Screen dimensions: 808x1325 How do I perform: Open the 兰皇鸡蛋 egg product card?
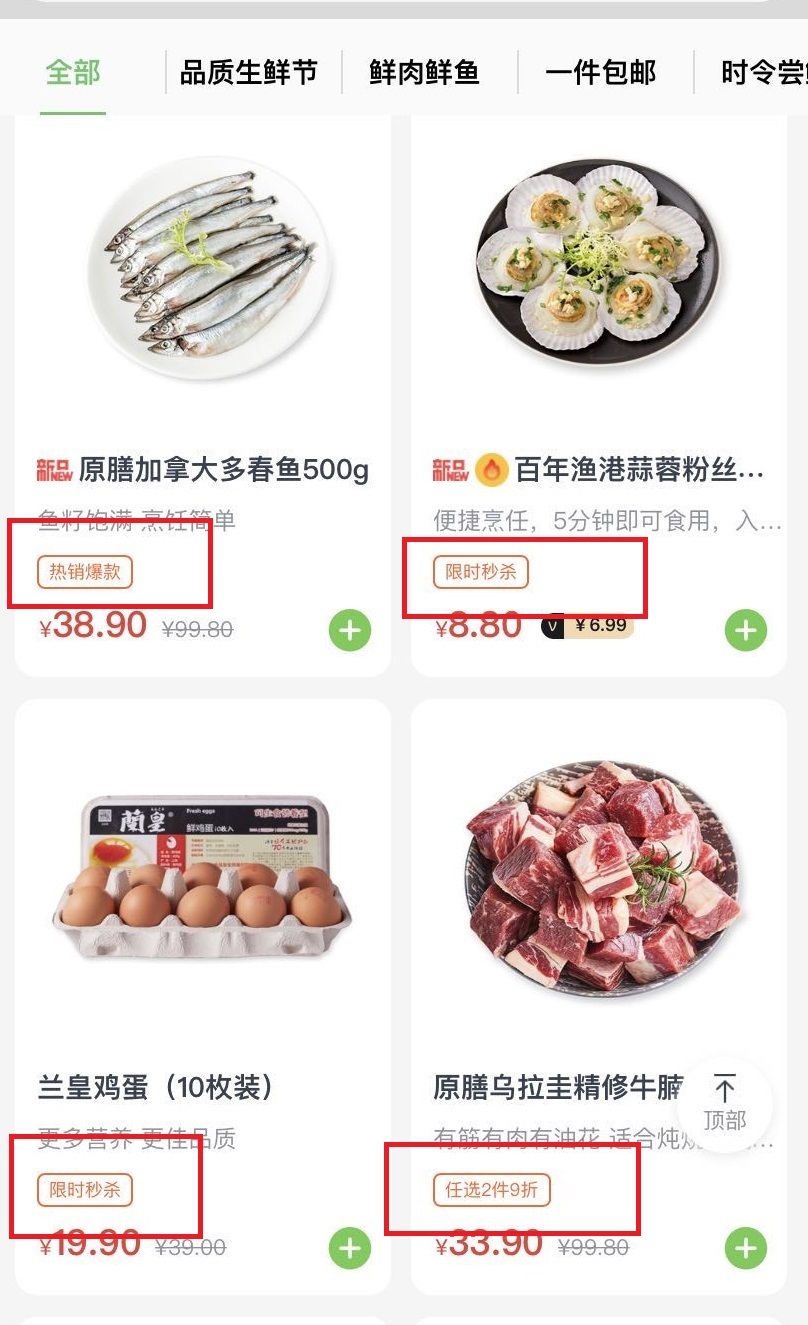[202, 890]
